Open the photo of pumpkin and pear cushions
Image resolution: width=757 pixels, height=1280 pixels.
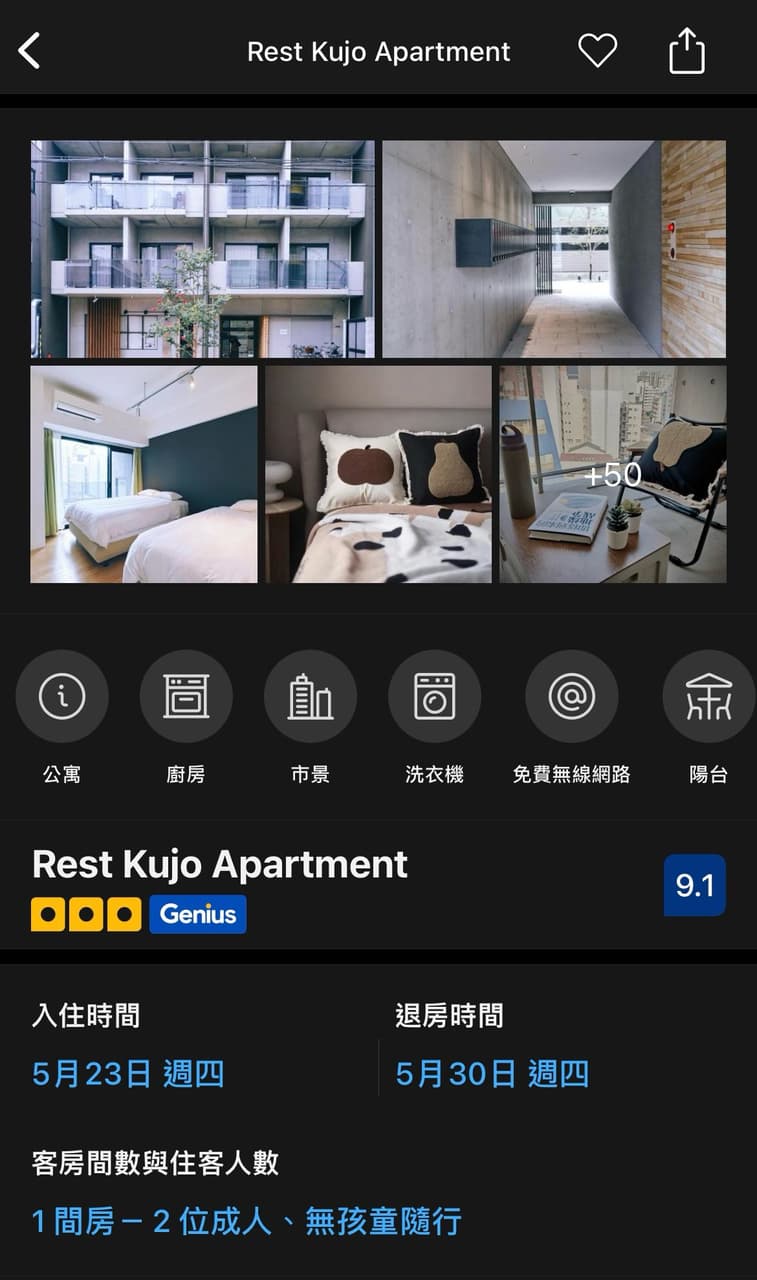pos(378,474)
